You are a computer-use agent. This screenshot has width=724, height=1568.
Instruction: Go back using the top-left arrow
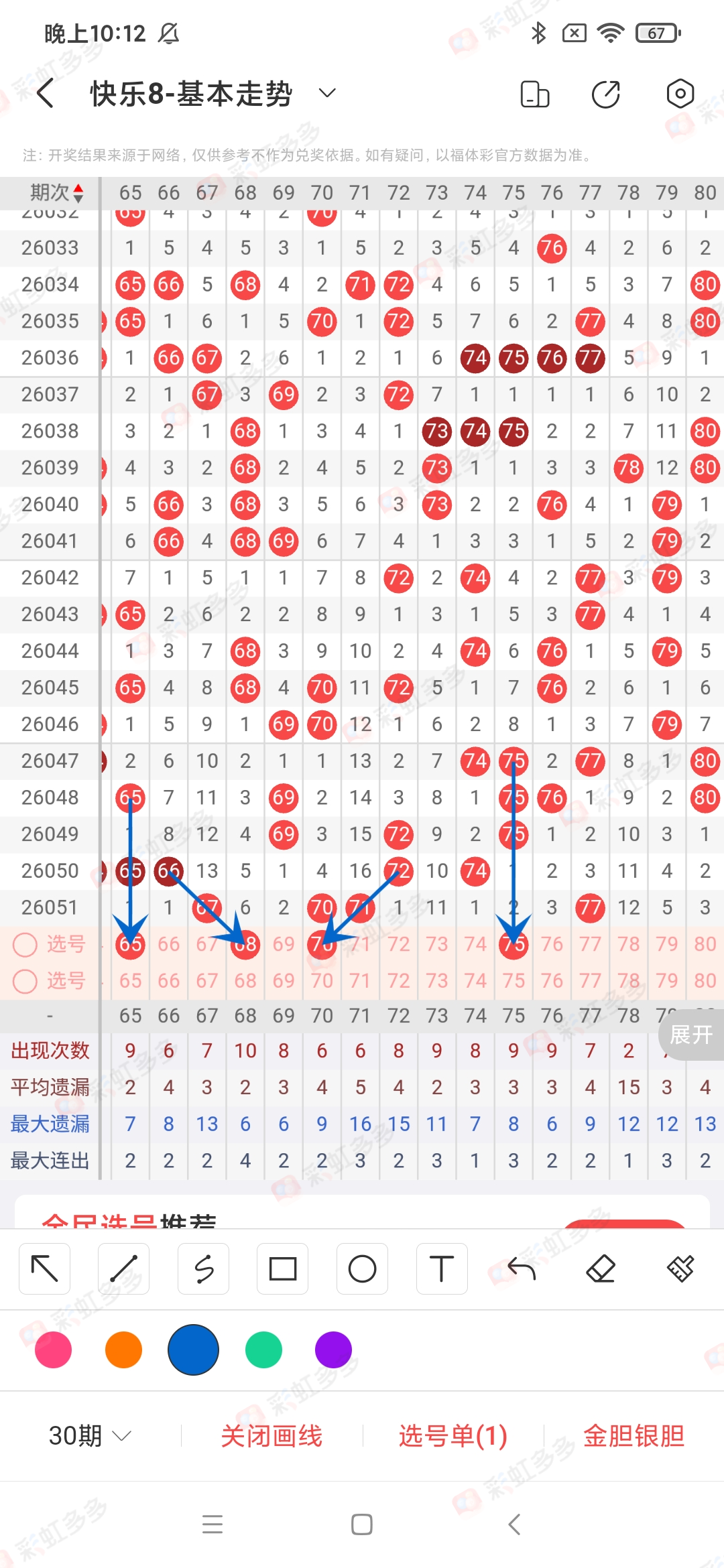(x=46, y=93)
